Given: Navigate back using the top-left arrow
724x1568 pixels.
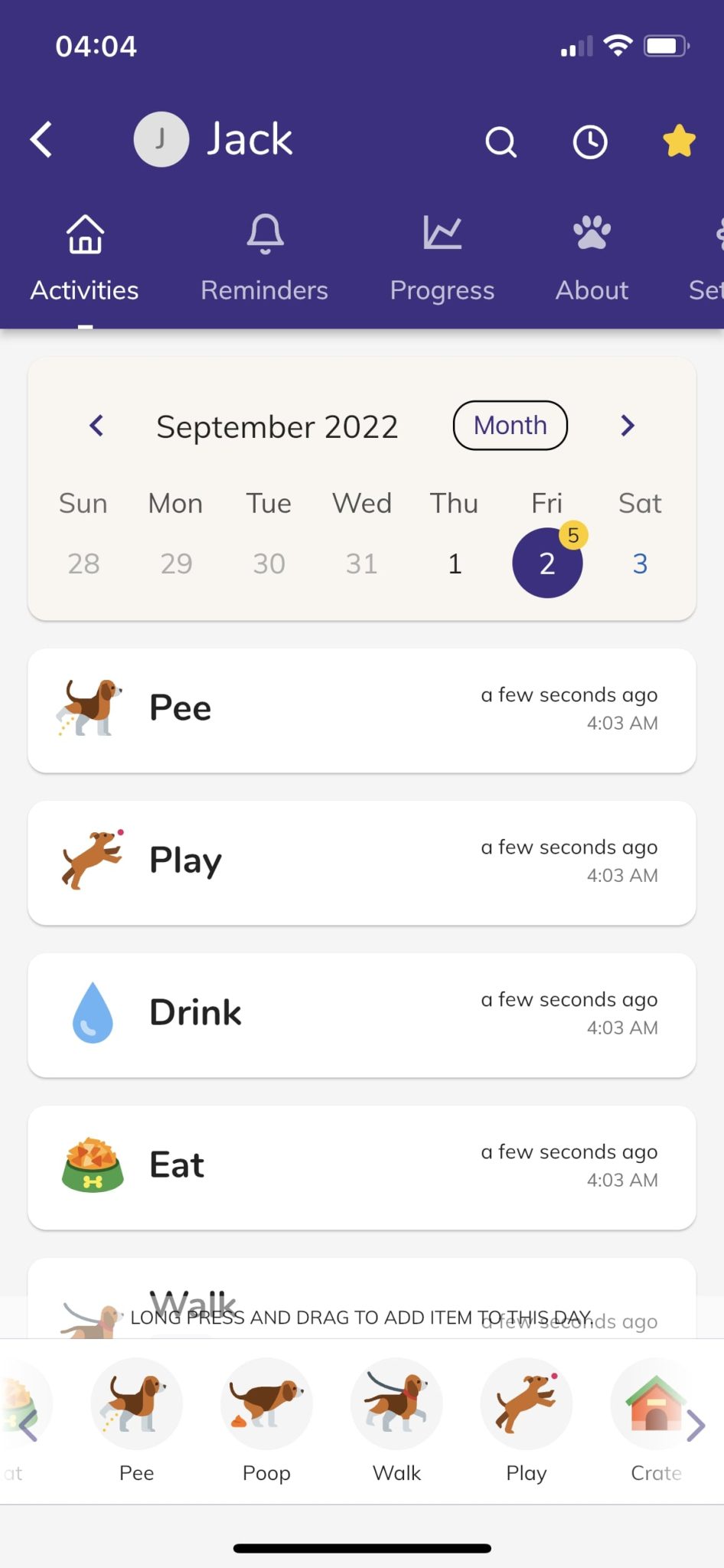Looking at the screenshot, I should (x=42, y=140).
